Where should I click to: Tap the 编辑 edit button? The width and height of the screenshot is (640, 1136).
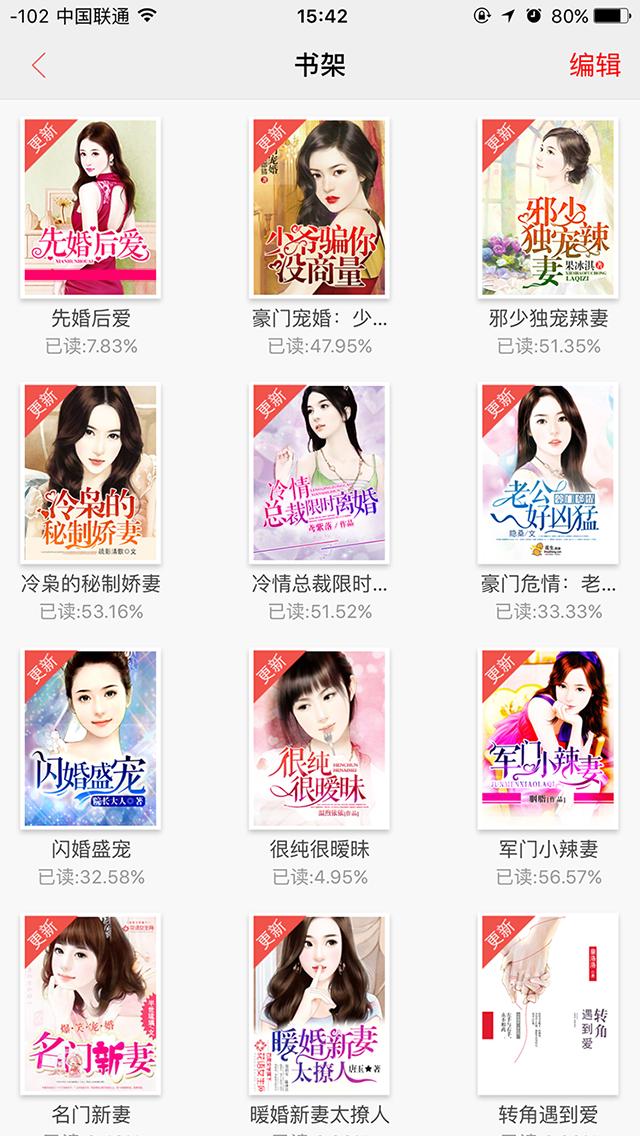594,66
